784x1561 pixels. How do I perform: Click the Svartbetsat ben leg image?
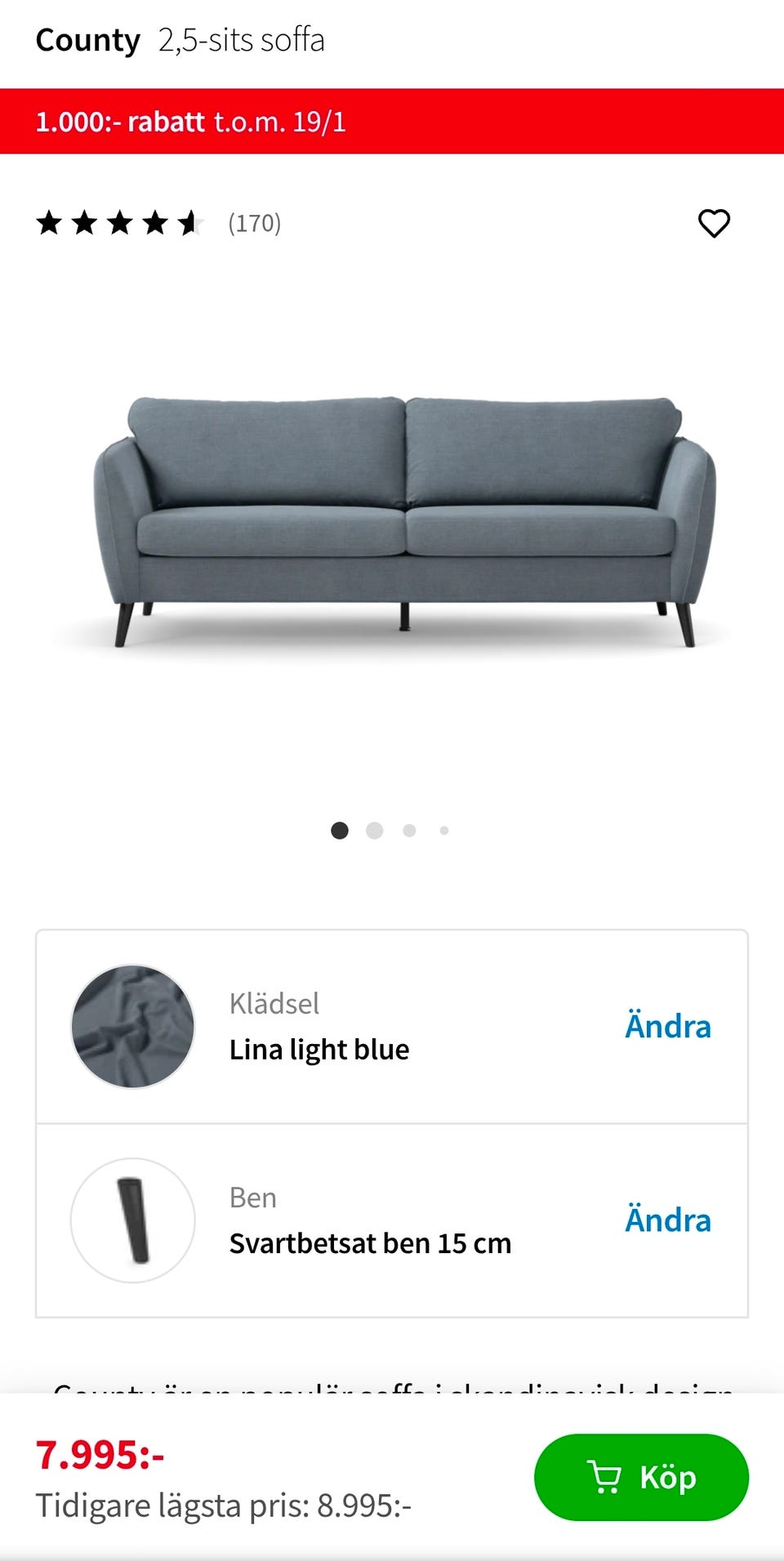(133, 1220)
